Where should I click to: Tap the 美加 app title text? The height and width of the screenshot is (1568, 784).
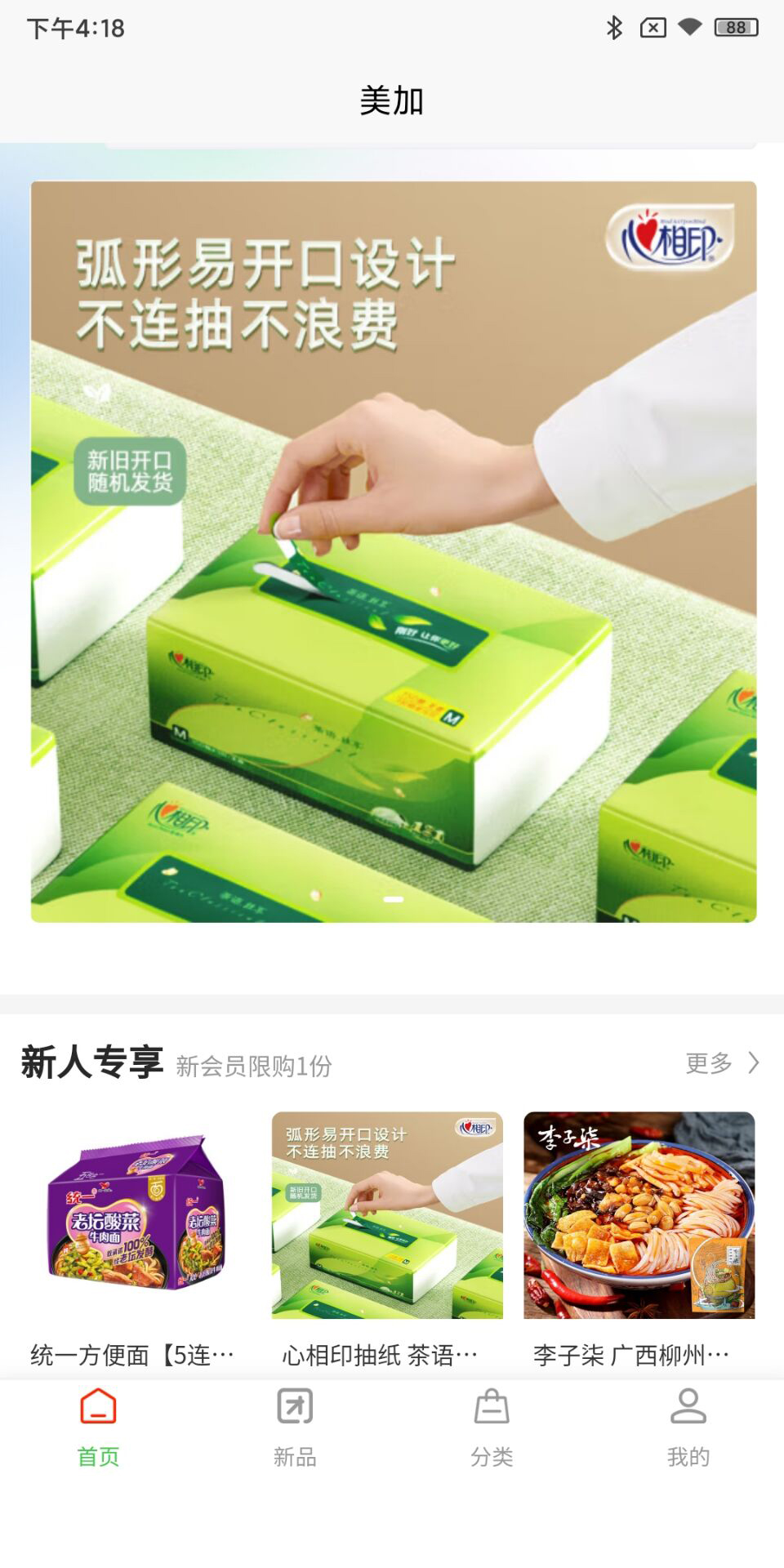392,98
